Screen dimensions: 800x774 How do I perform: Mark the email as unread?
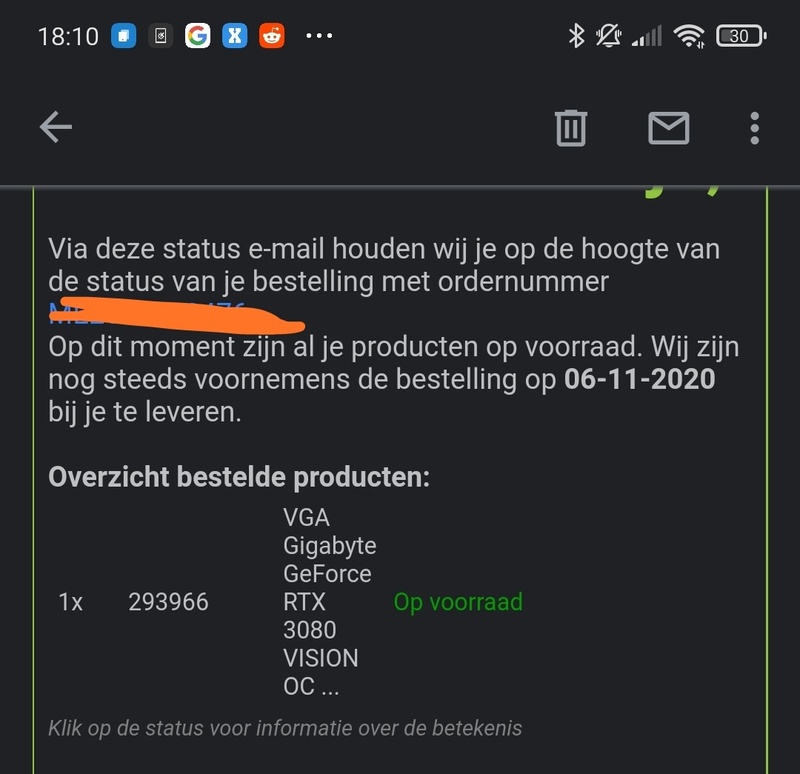point(668,128)
